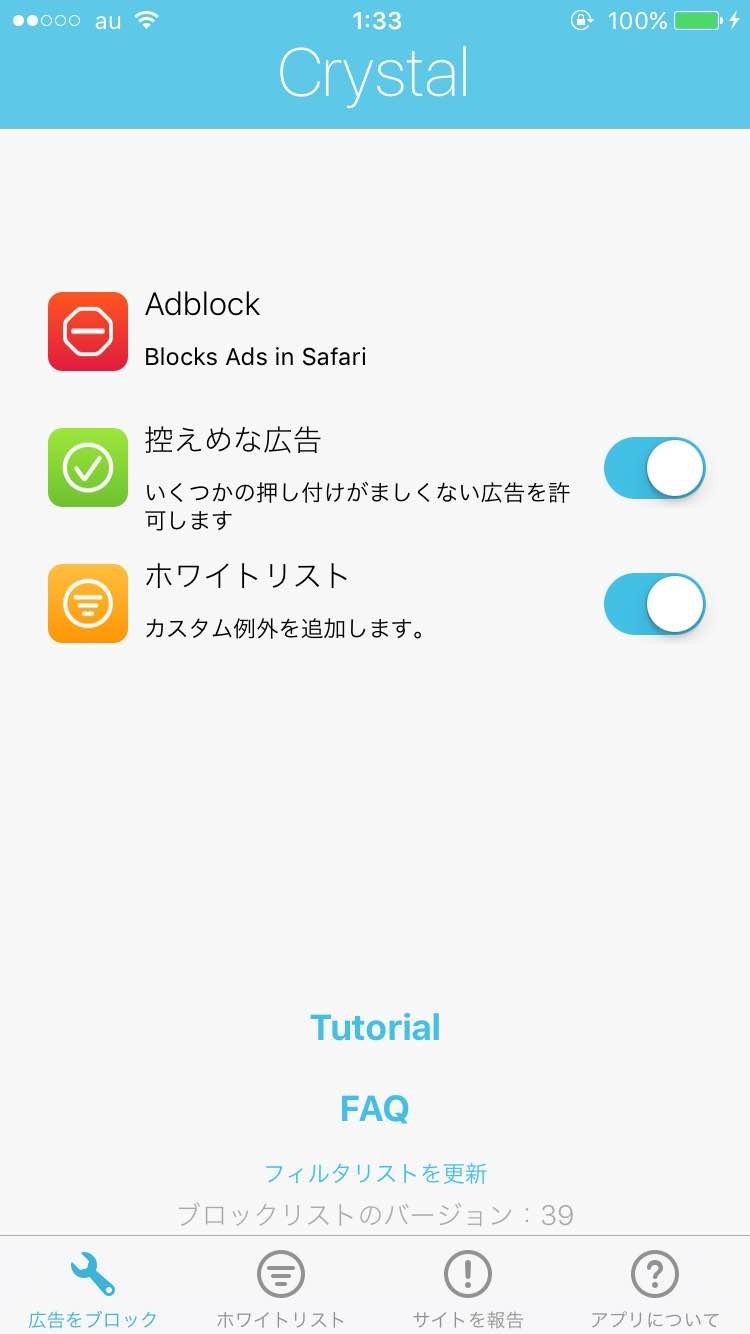
Task: Toggle the 控えめな広告 switch
Action: pos(654,468)
